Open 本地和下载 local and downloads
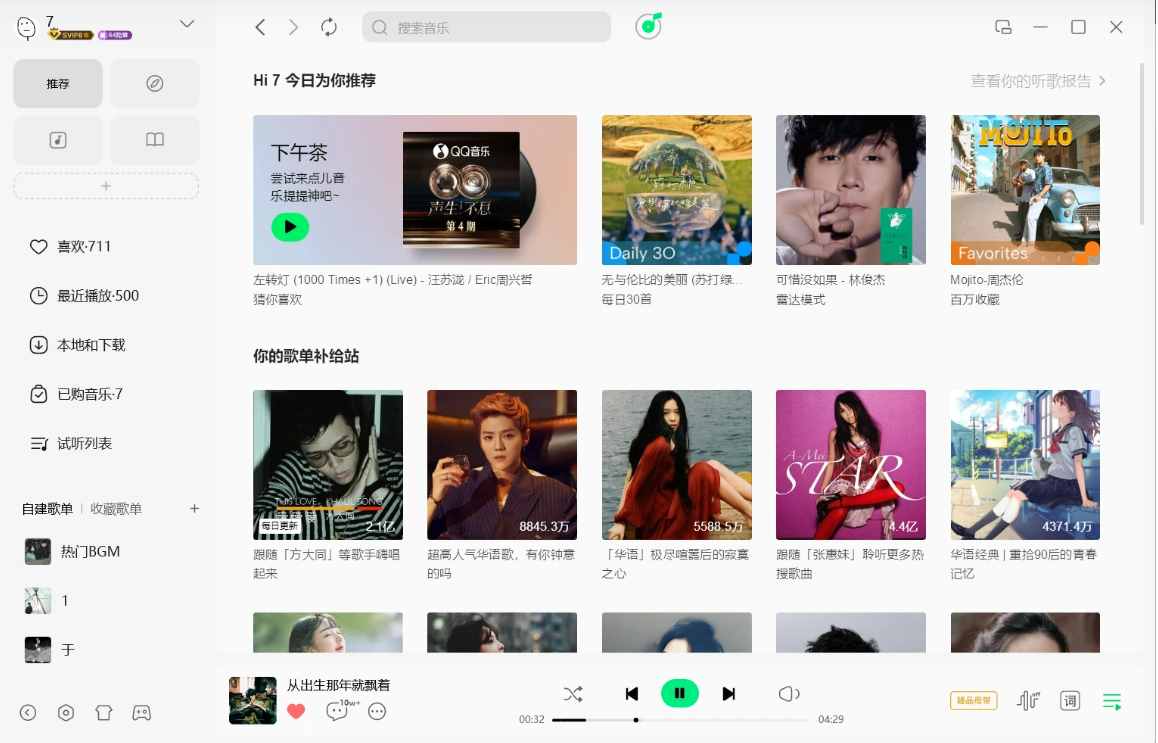Image resolution: width=1158 pixels, height=743 pixels. coord(90,345)
